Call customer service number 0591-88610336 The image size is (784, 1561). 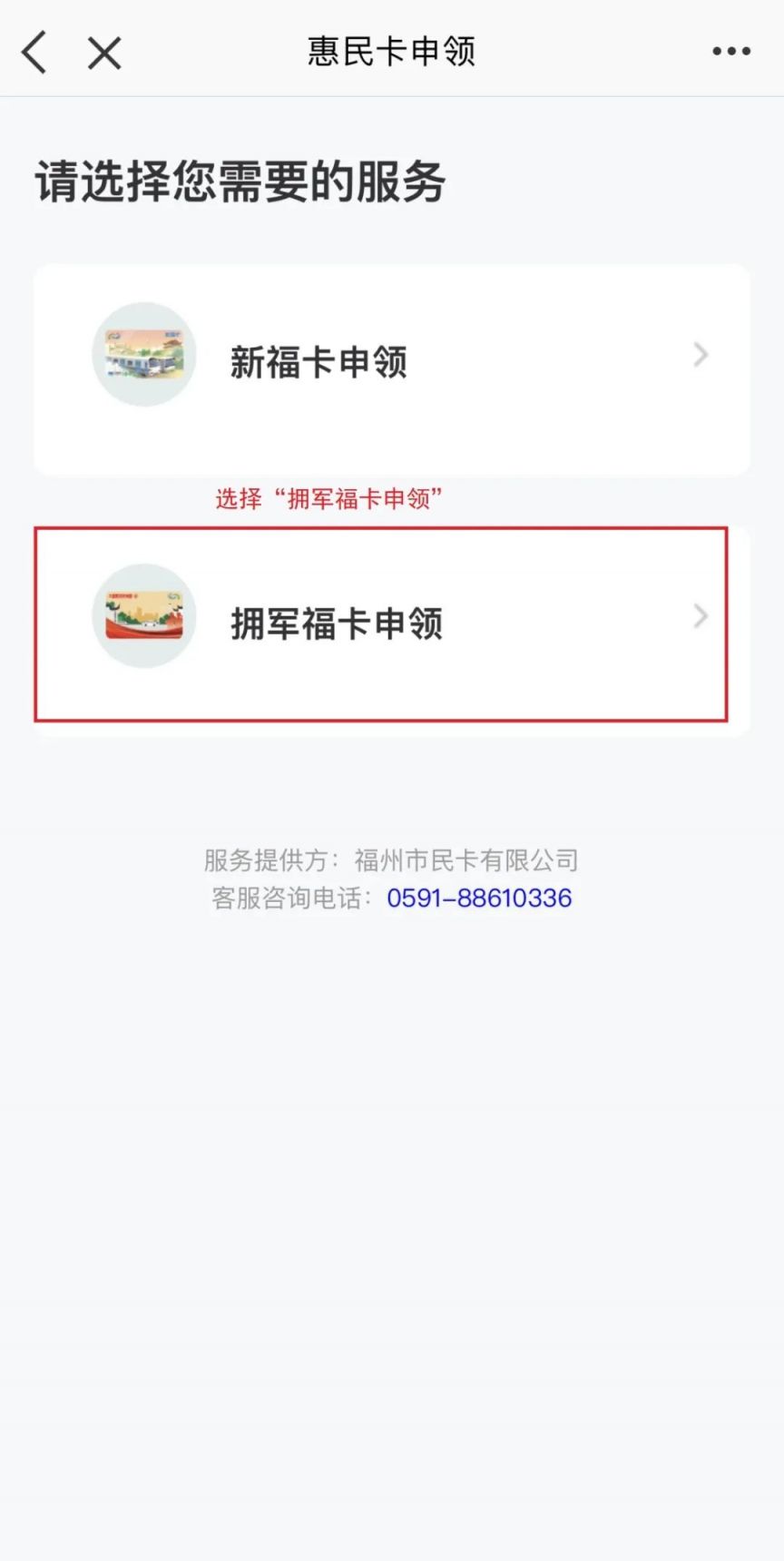[x=479, y=898]
